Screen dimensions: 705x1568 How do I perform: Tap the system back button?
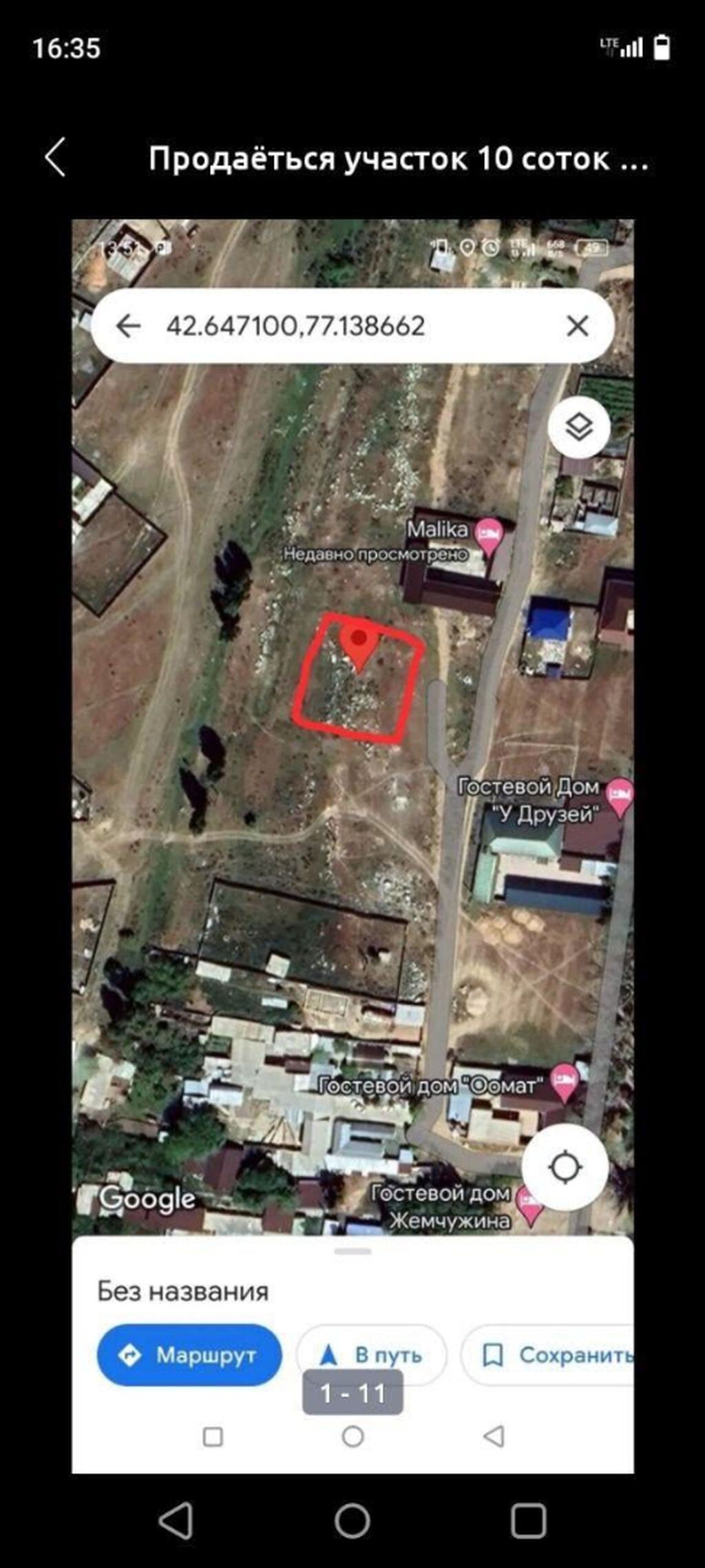pos(176,1520)
